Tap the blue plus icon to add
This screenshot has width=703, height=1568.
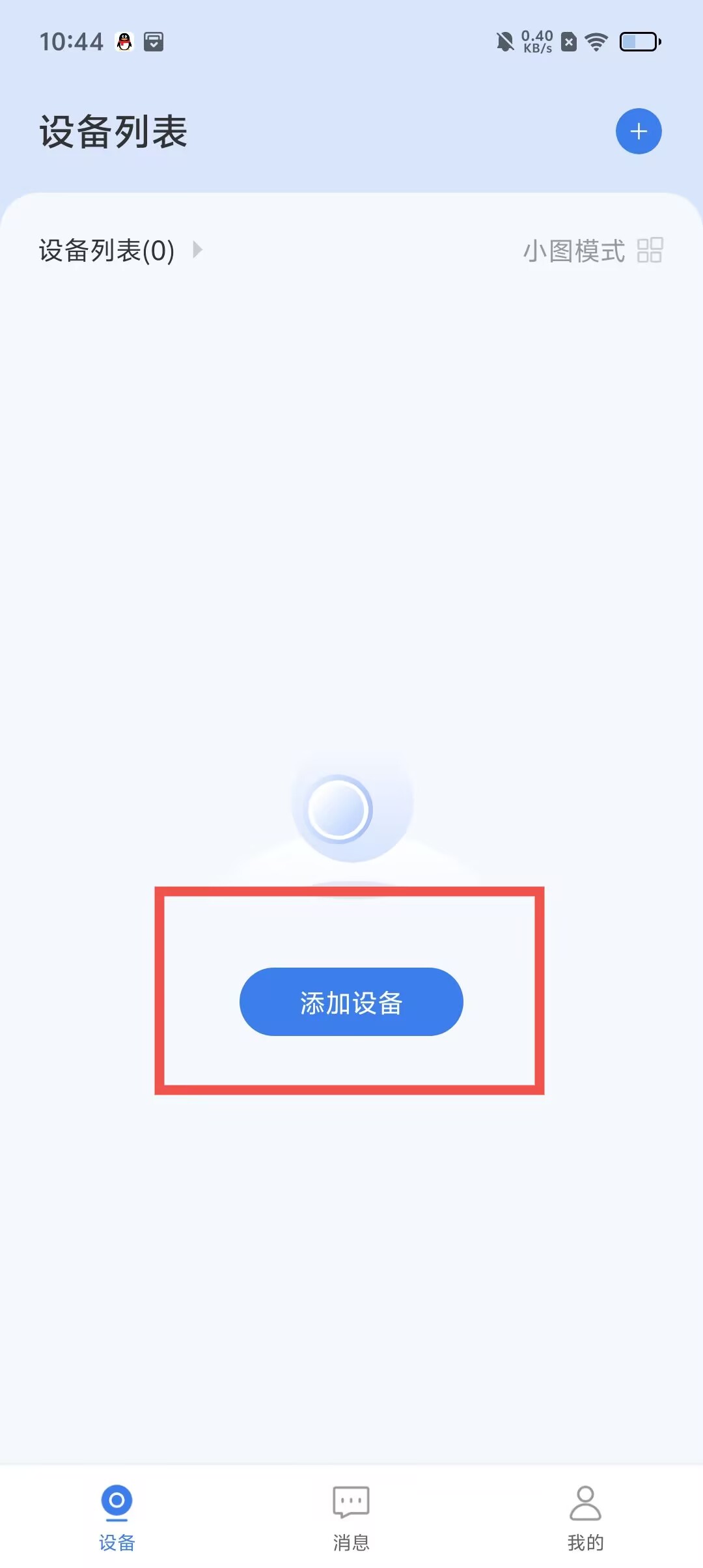639,132
